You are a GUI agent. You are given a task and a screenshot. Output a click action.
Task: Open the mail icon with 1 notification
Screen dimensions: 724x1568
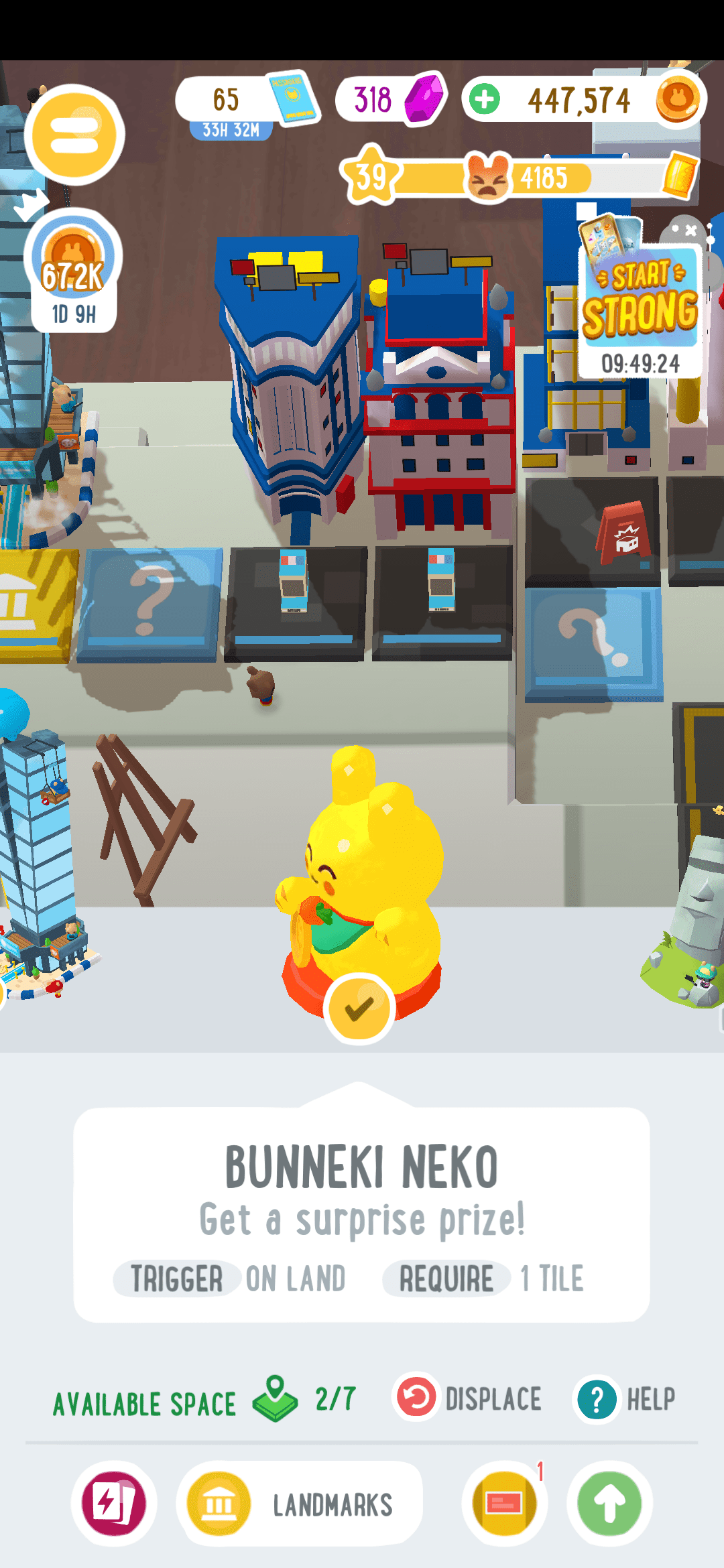pos(504,1503)
